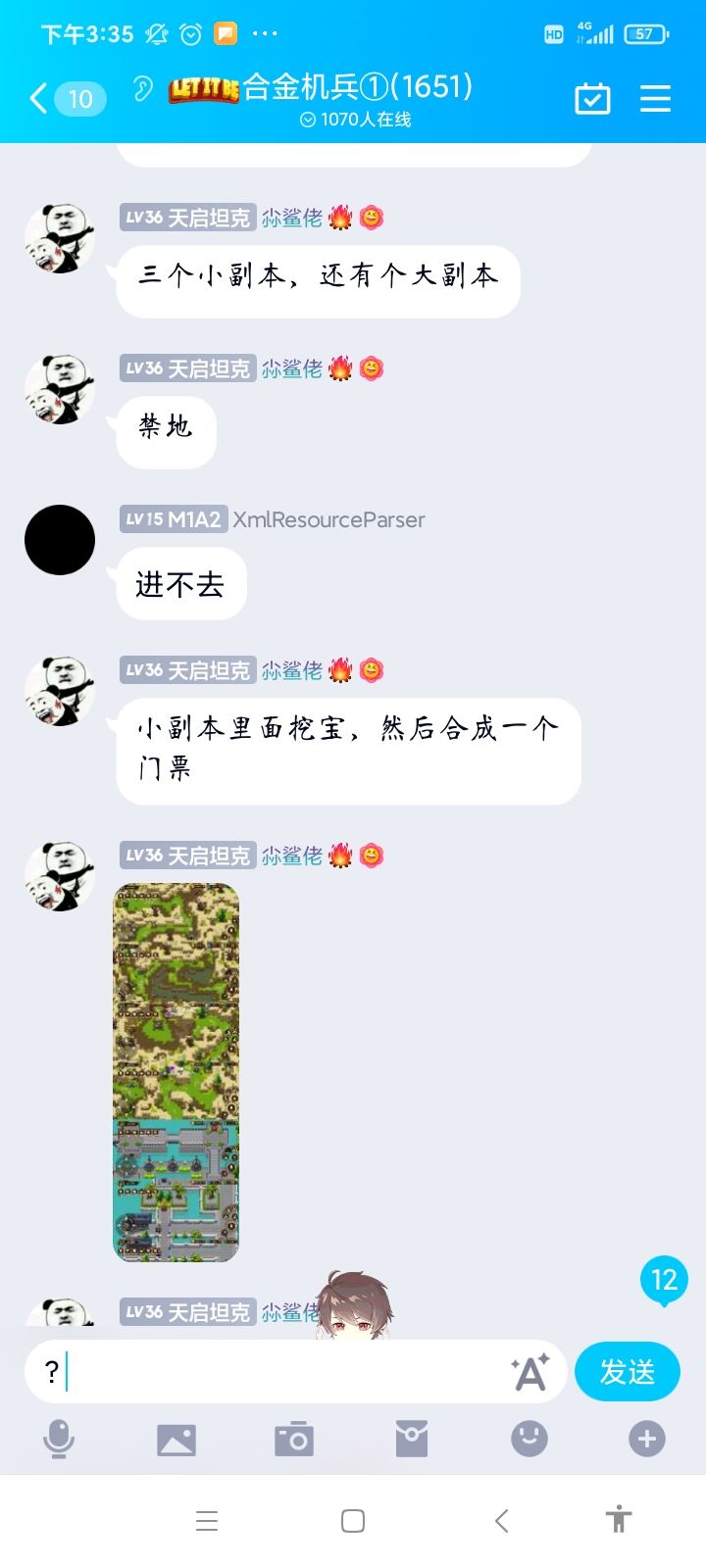
Task: Open the emoji smiley icon
Action: [529, 1438]
